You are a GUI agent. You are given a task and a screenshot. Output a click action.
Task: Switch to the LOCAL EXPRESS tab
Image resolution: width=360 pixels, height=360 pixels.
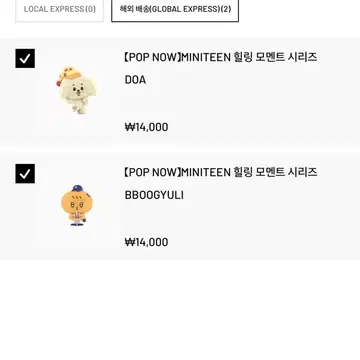tap(60, 10)
